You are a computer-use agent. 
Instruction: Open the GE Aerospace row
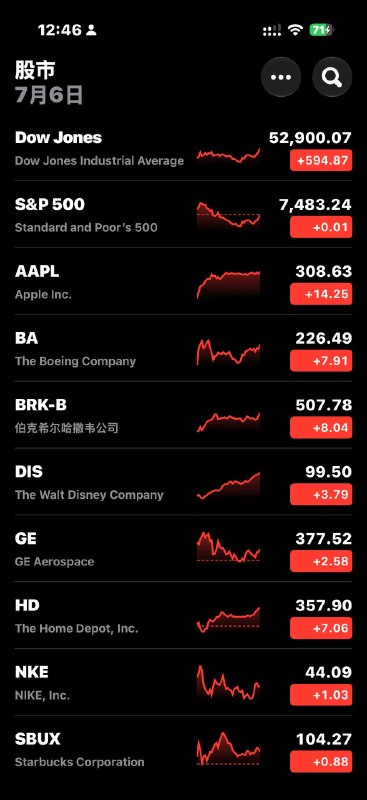pos(183,549)
